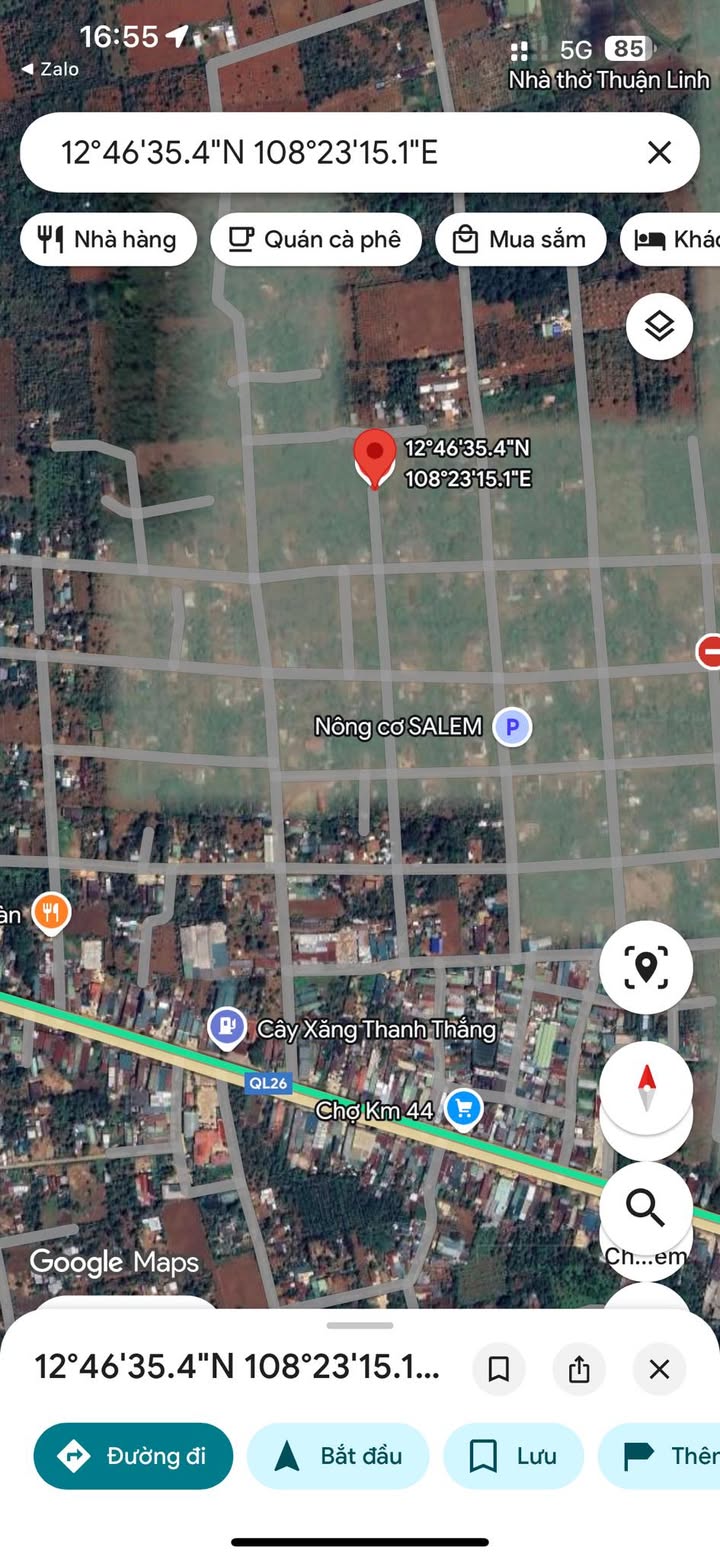Screen dimensions: 720x1560
Task: Get directions with Đường đi
Action: tap(133, 1456)
